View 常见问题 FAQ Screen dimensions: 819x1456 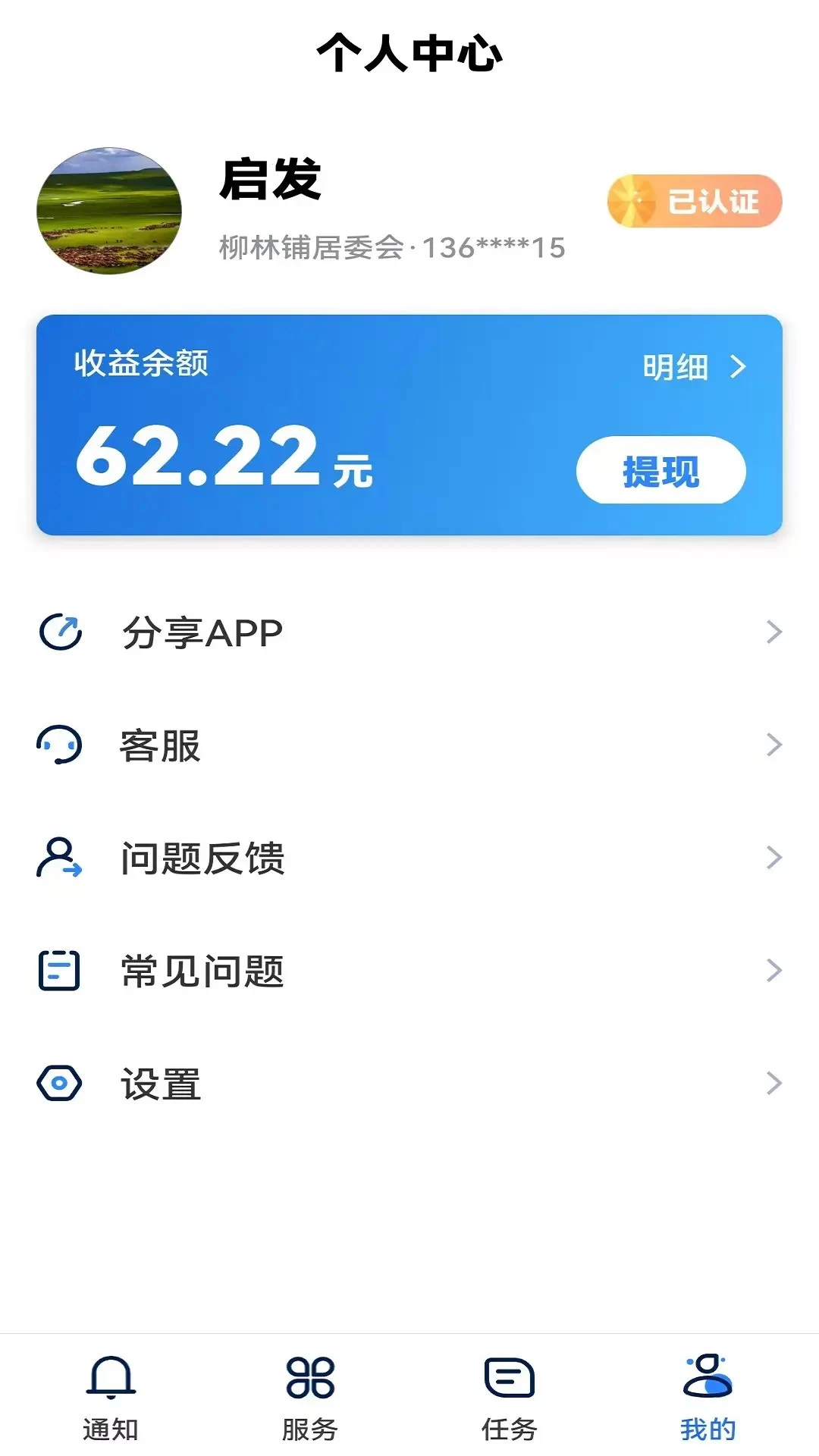click(409, 971)
